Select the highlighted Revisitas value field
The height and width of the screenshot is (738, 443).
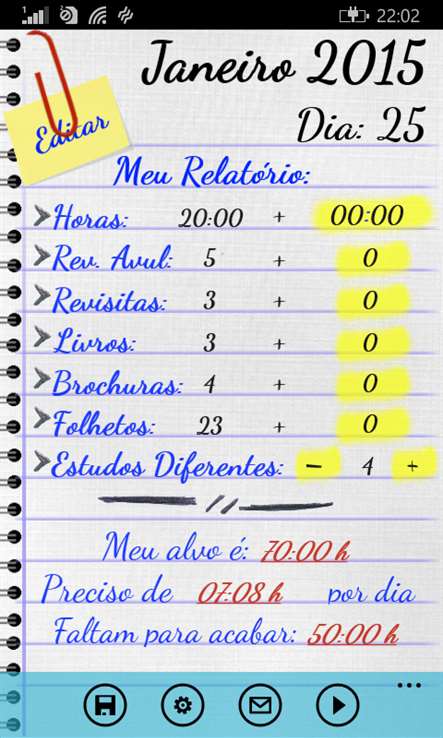click(371, 300)
